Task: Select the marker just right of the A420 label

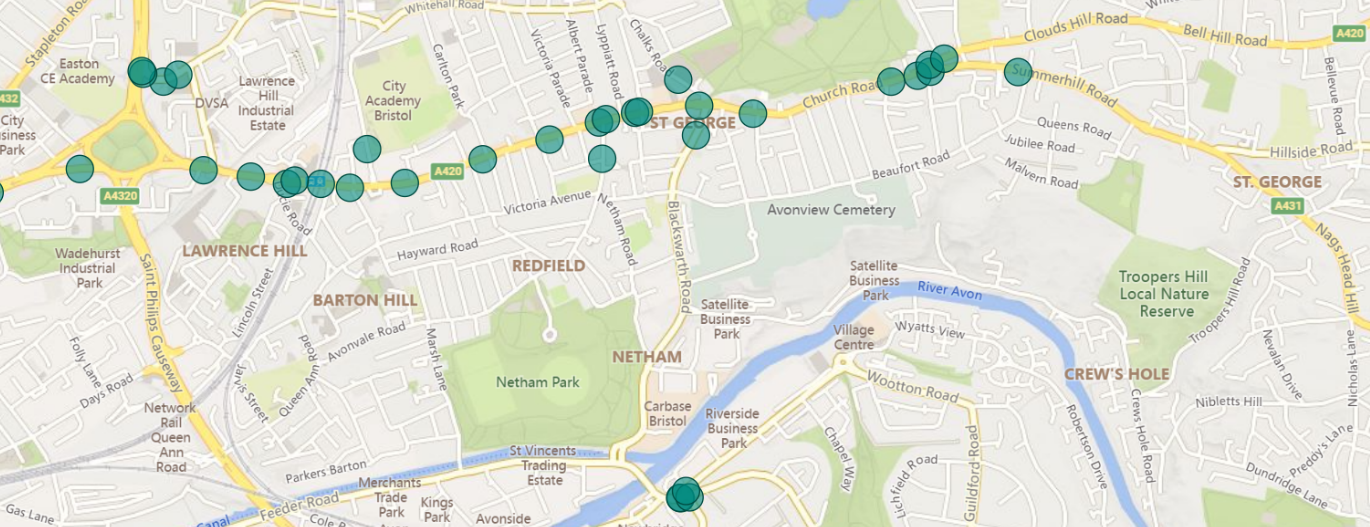Action: point(483,159)
